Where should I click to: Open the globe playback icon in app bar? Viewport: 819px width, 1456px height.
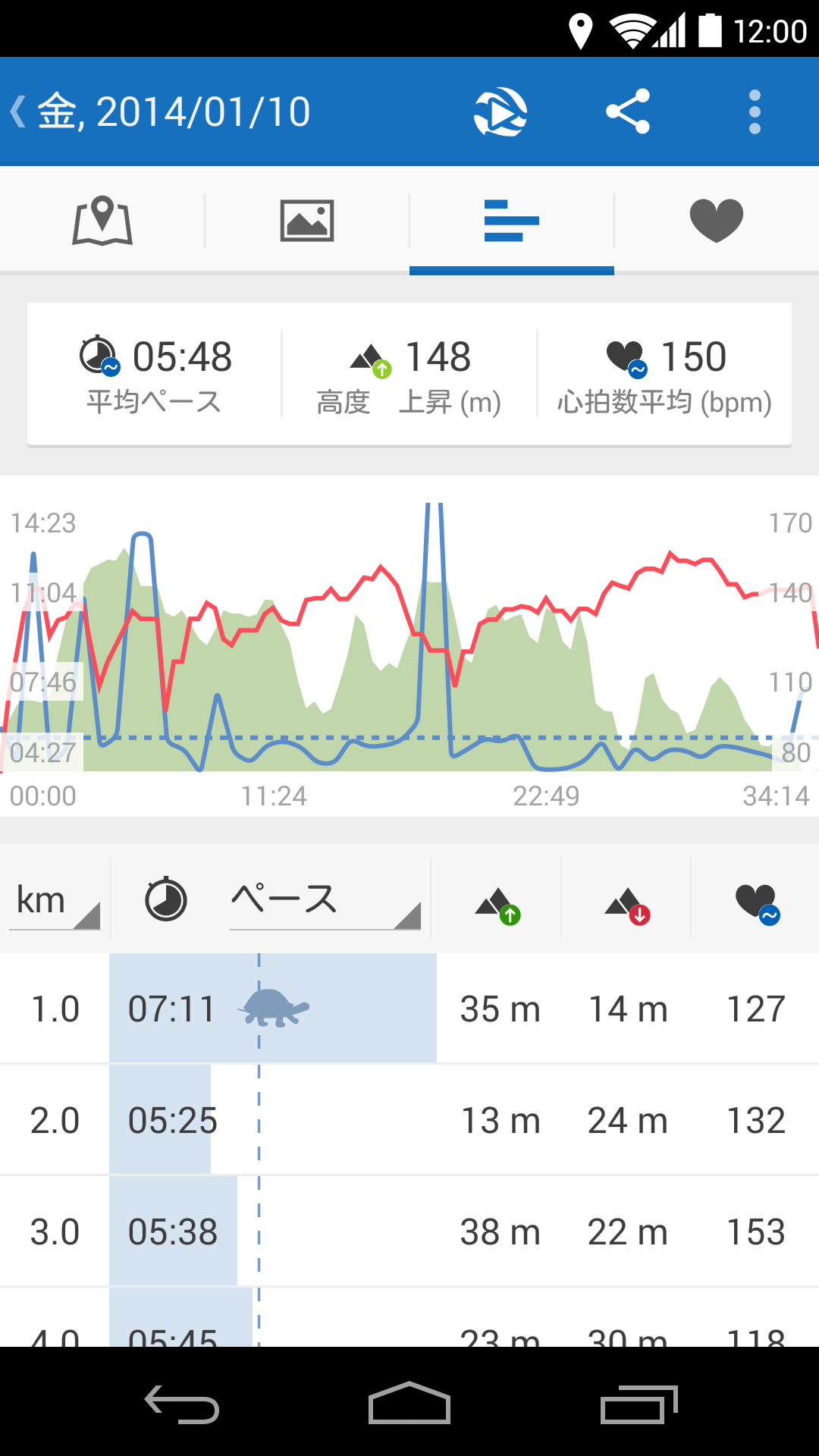pyautogui.click(x=500, y=112)
